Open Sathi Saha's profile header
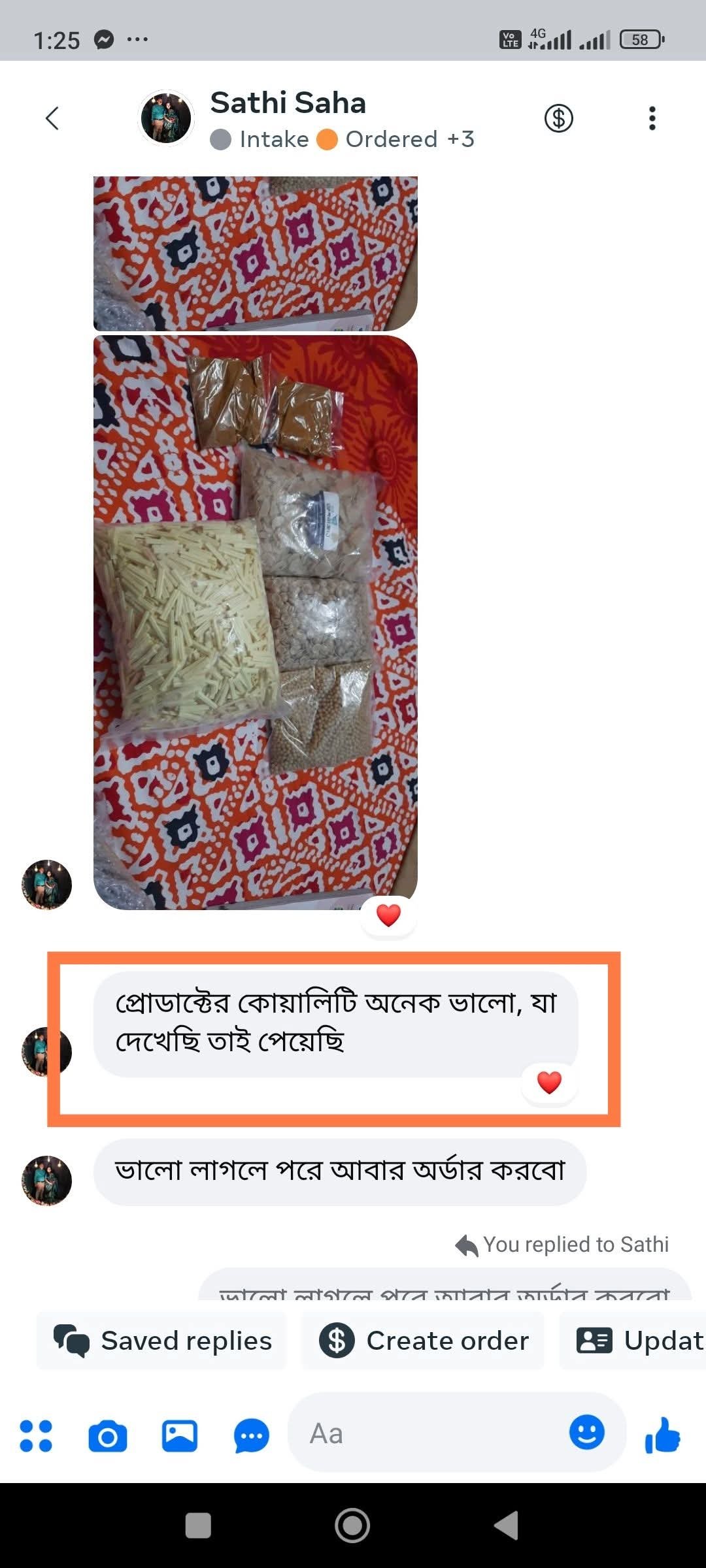This screenshot has height=1568, width=706. [288, 118]
